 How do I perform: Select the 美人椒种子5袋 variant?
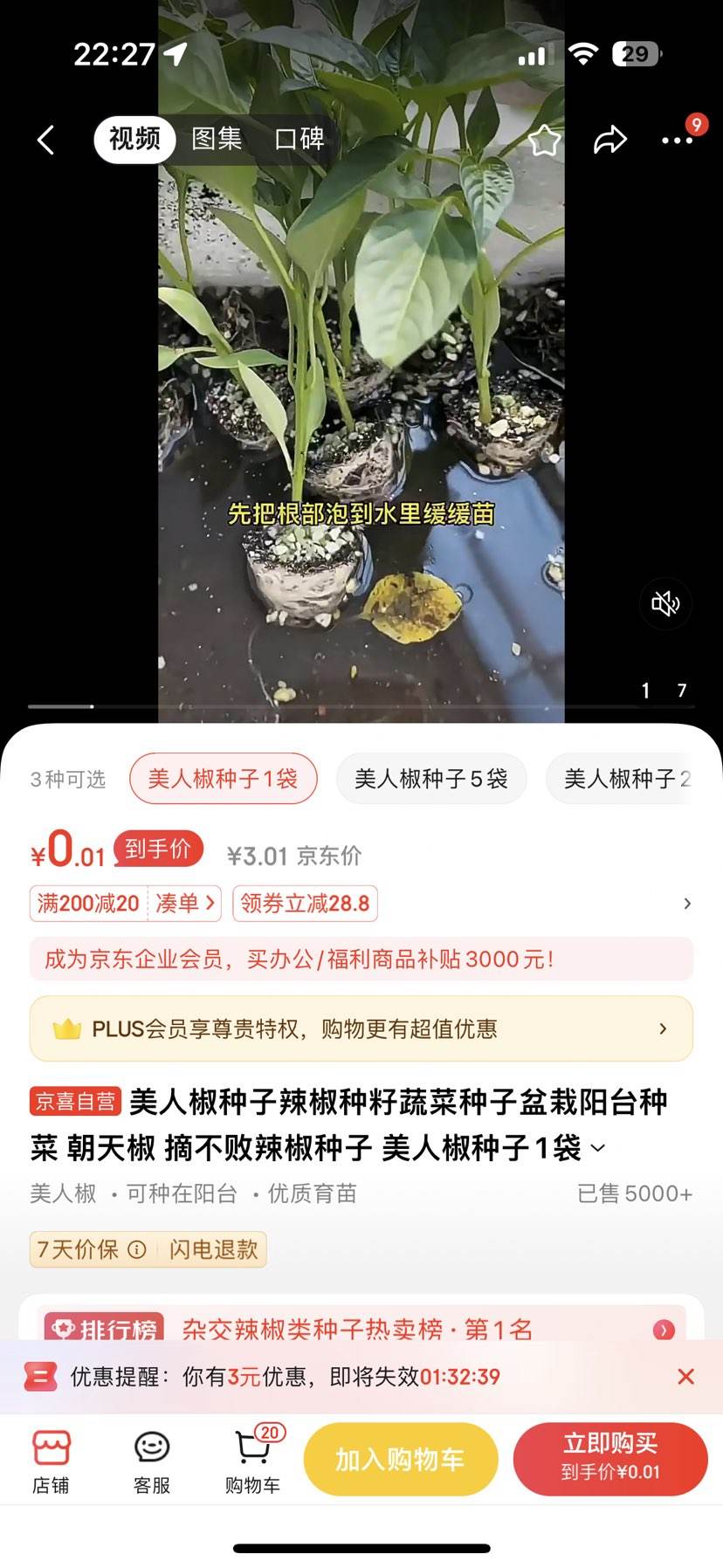(431, 778)
